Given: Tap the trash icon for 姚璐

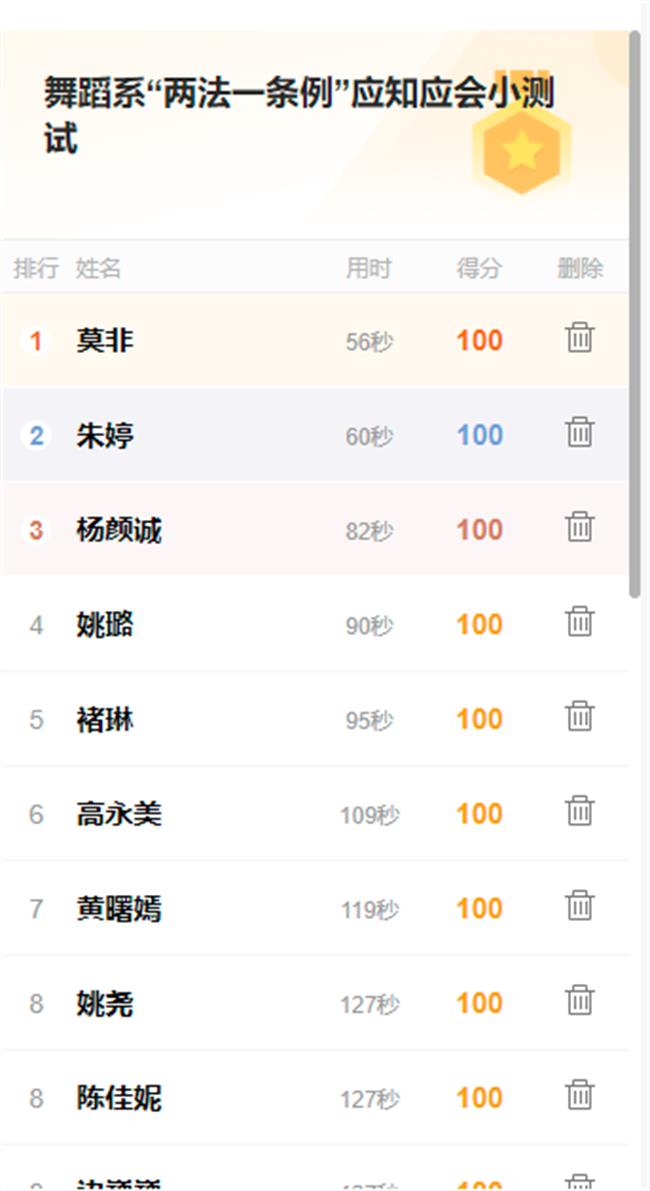Looking at the screenshot, I should [x=580, y=622].
